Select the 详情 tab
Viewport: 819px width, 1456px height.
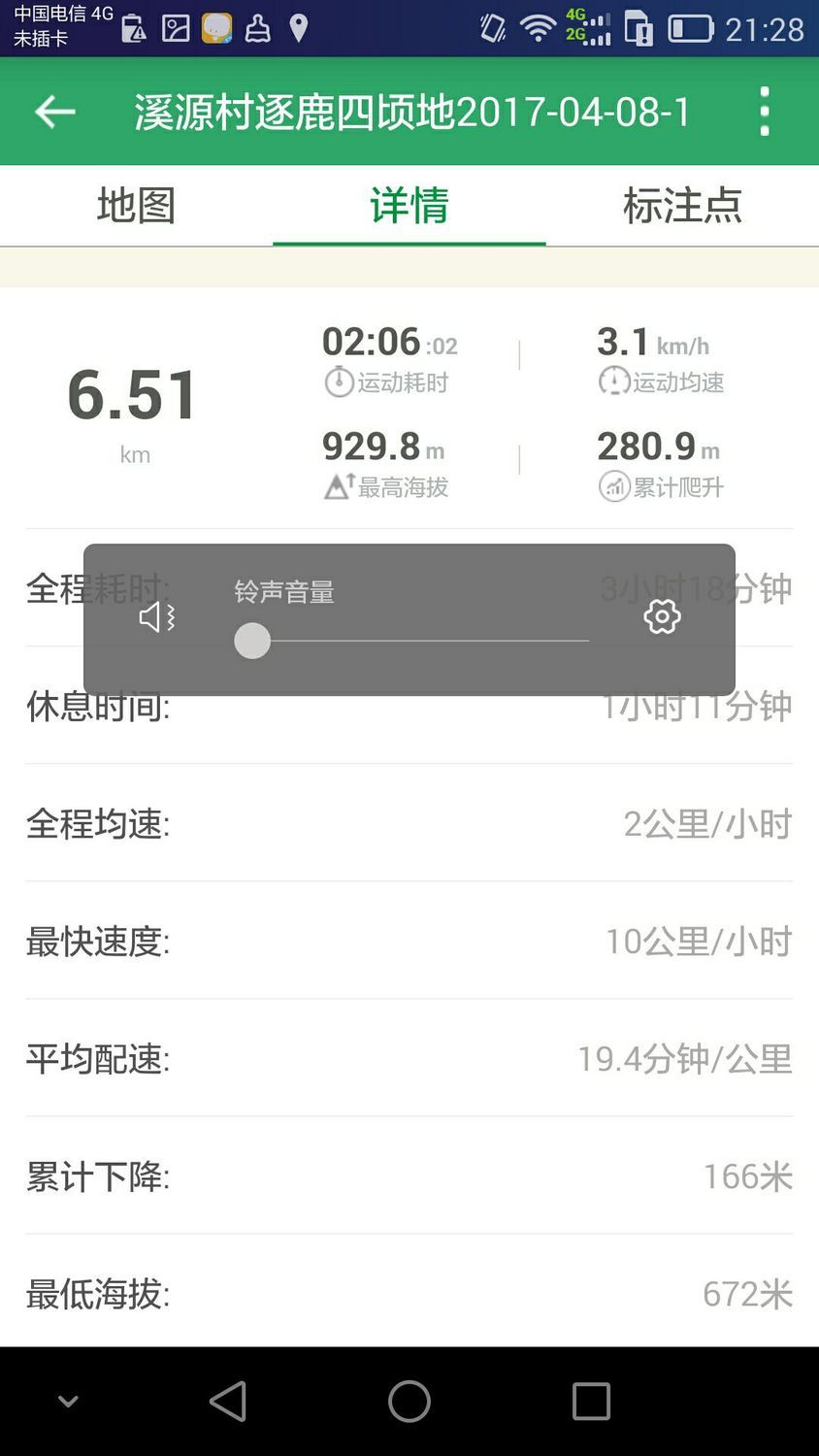tap(409, 206)
